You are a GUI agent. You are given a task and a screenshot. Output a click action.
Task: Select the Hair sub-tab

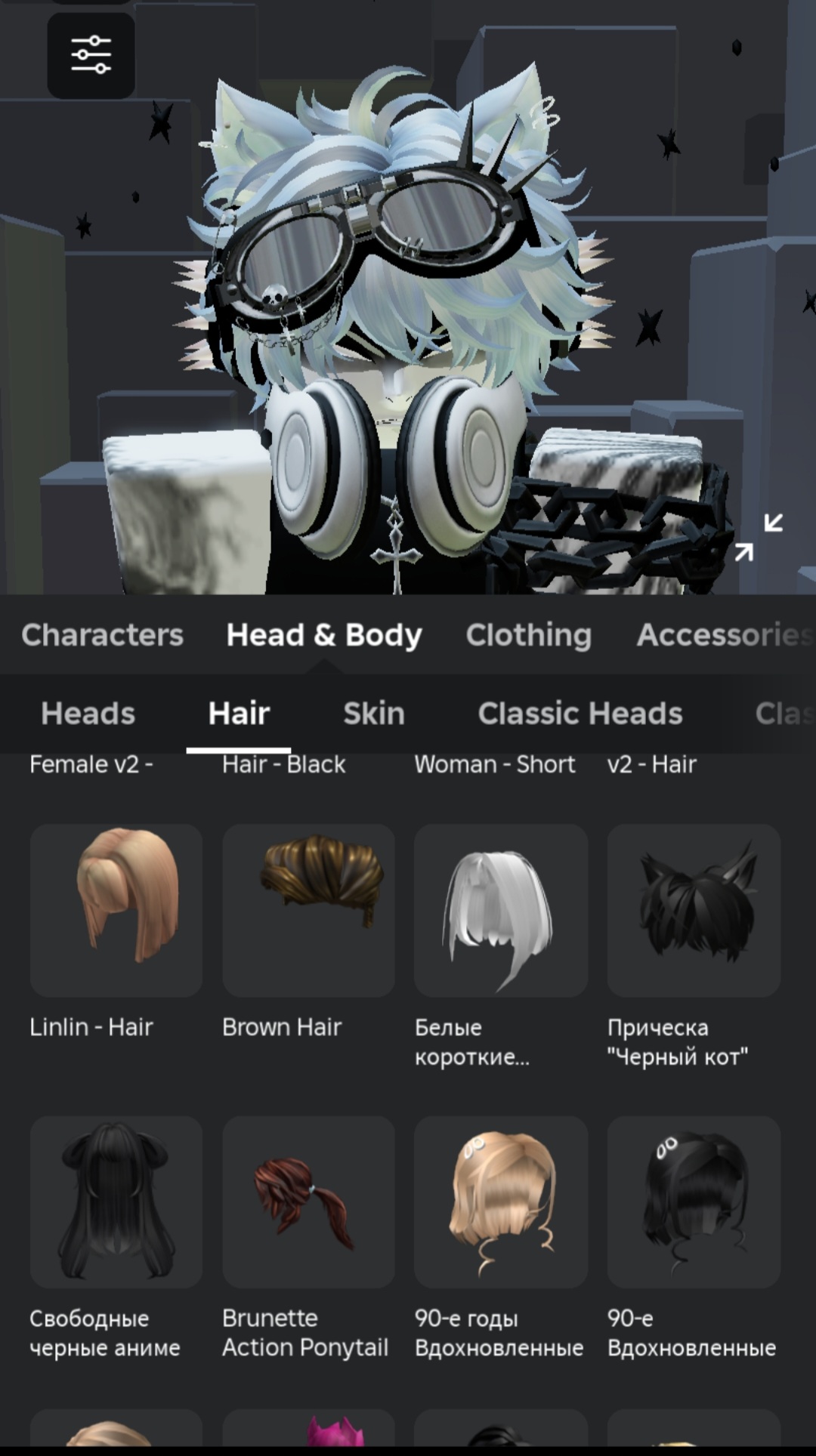coord(239,714)
